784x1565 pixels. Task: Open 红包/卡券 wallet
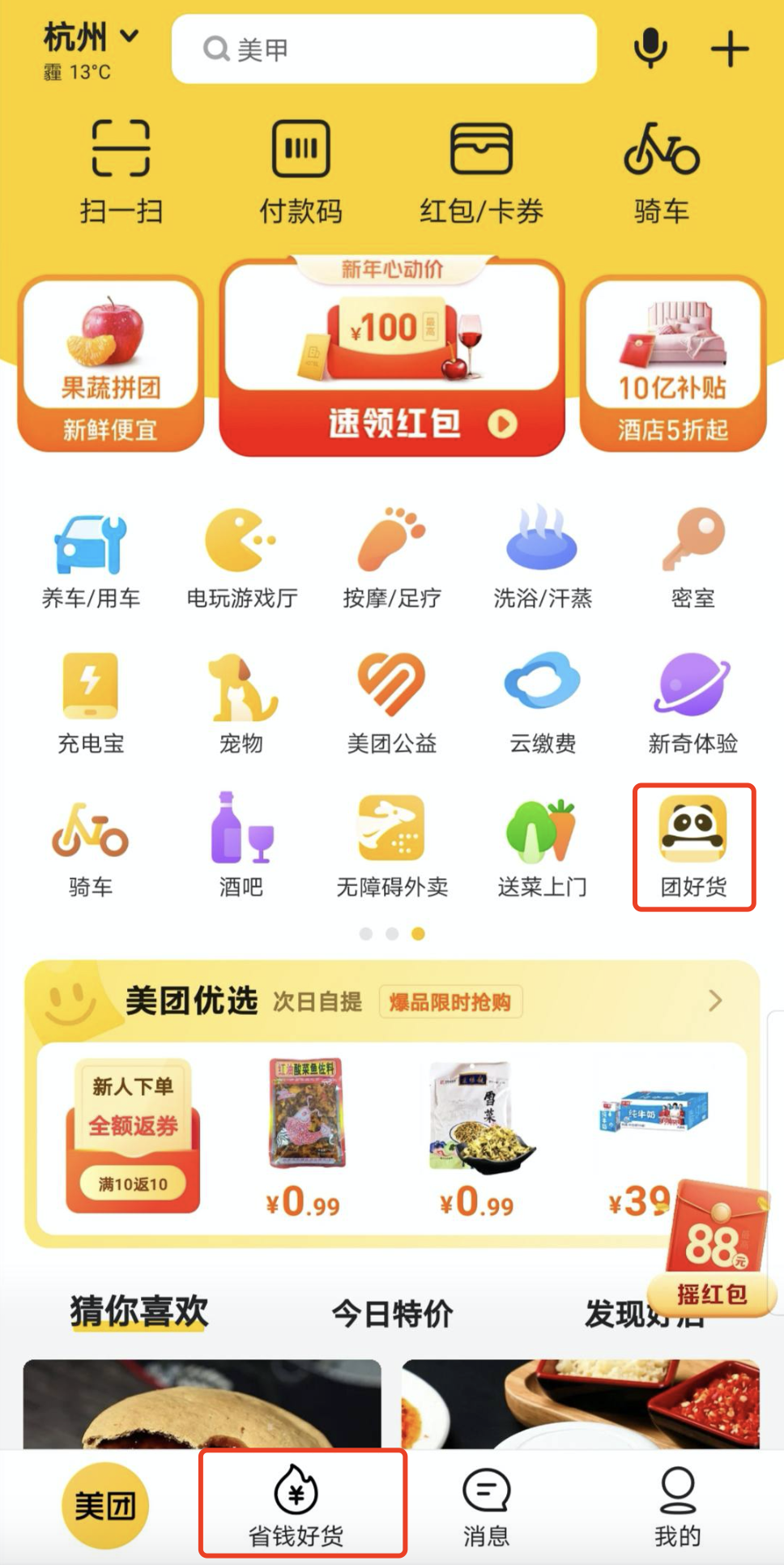(481, 169)
